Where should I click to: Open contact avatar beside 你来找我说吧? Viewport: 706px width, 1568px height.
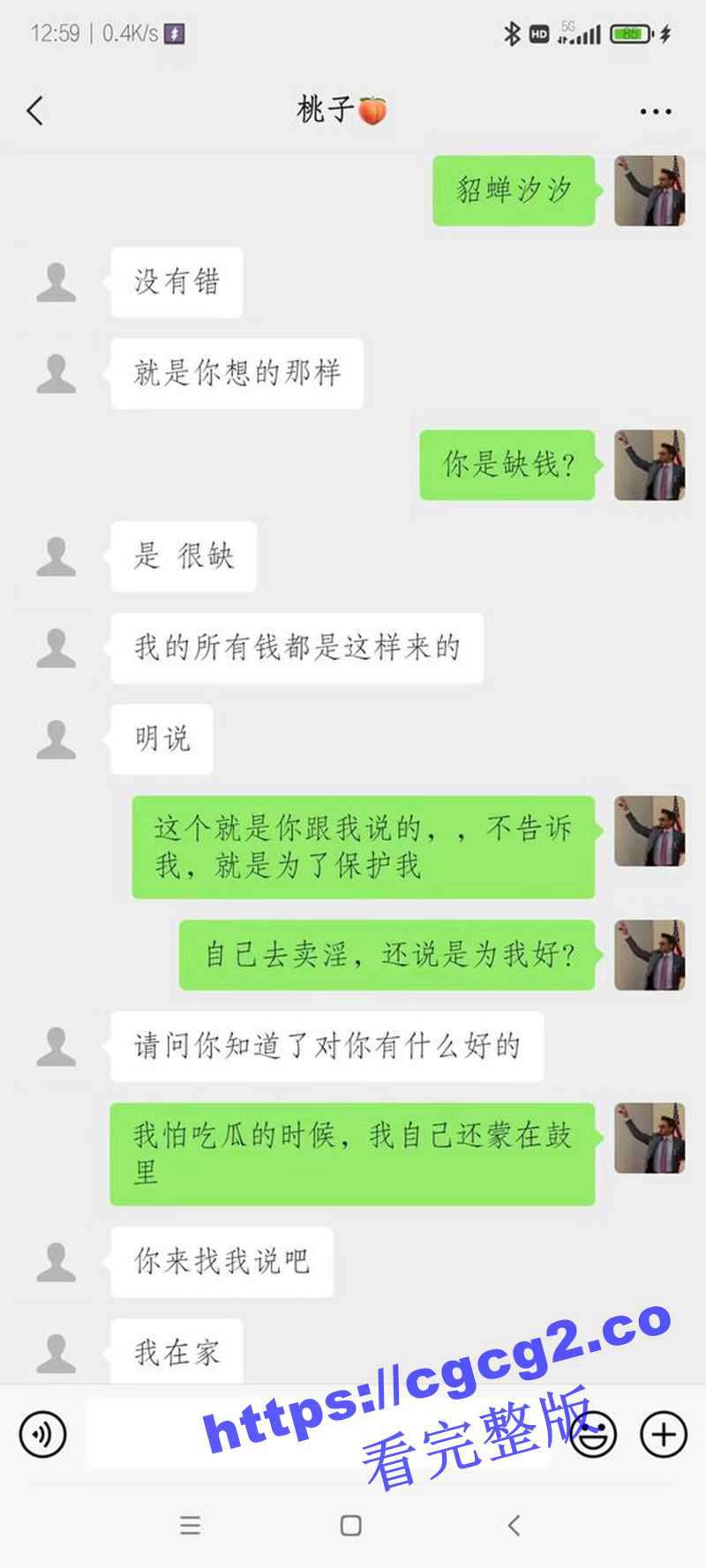coord(56,1262)
